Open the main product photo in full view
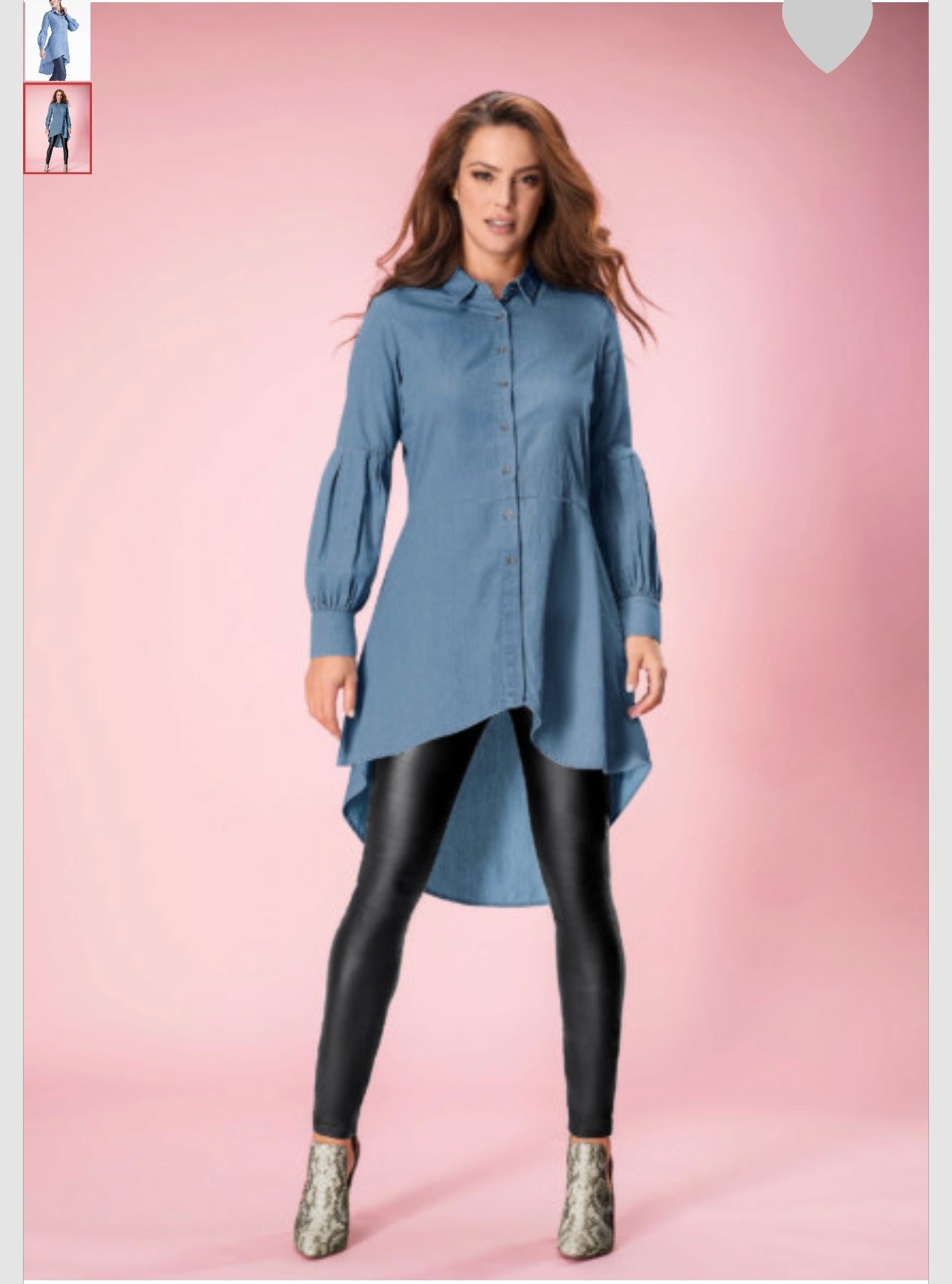 489,638
